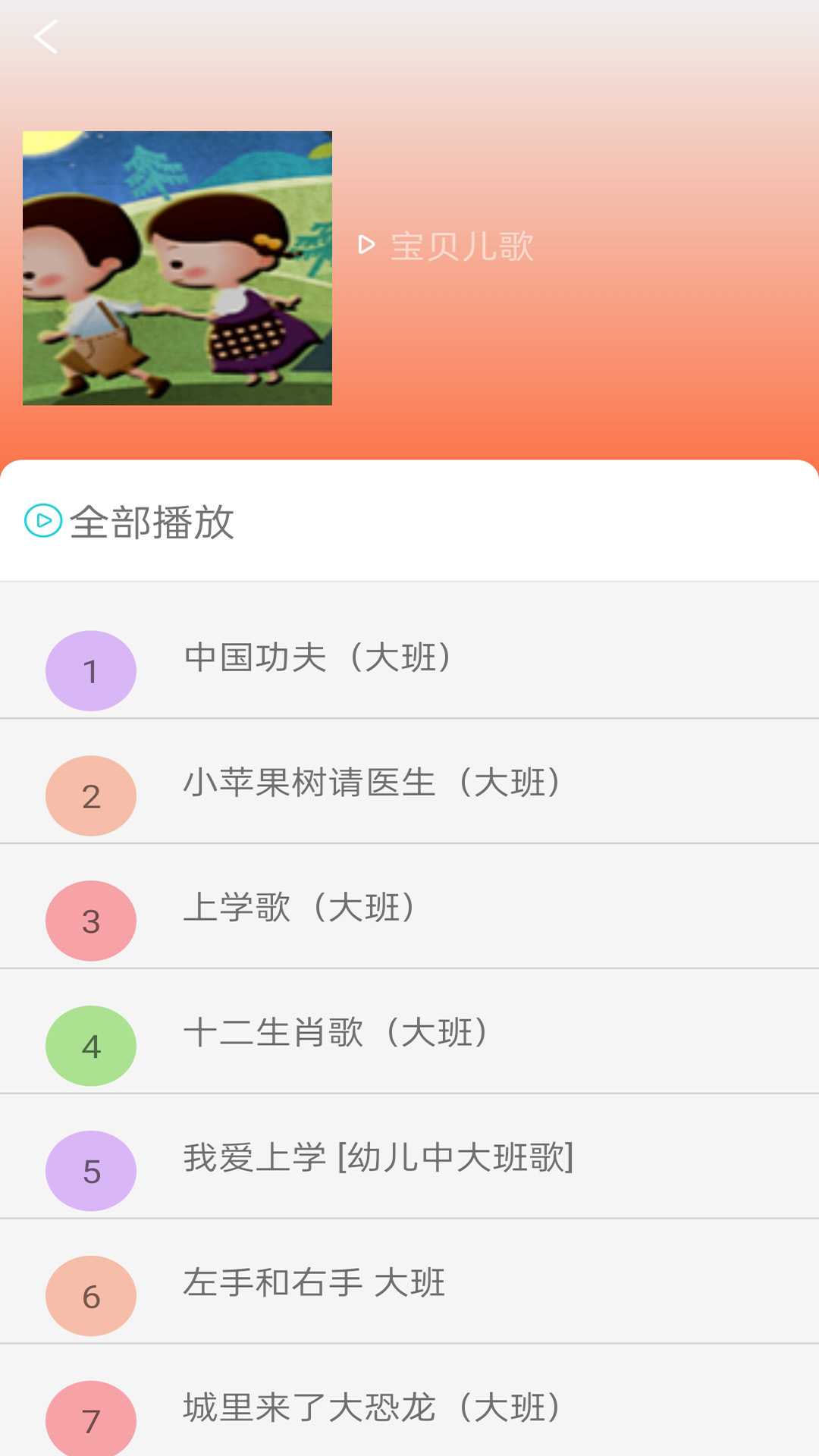Play 十二生肖歌（大班）
This screenshot has width=819, height=1456.
[x=337, y=1034]
